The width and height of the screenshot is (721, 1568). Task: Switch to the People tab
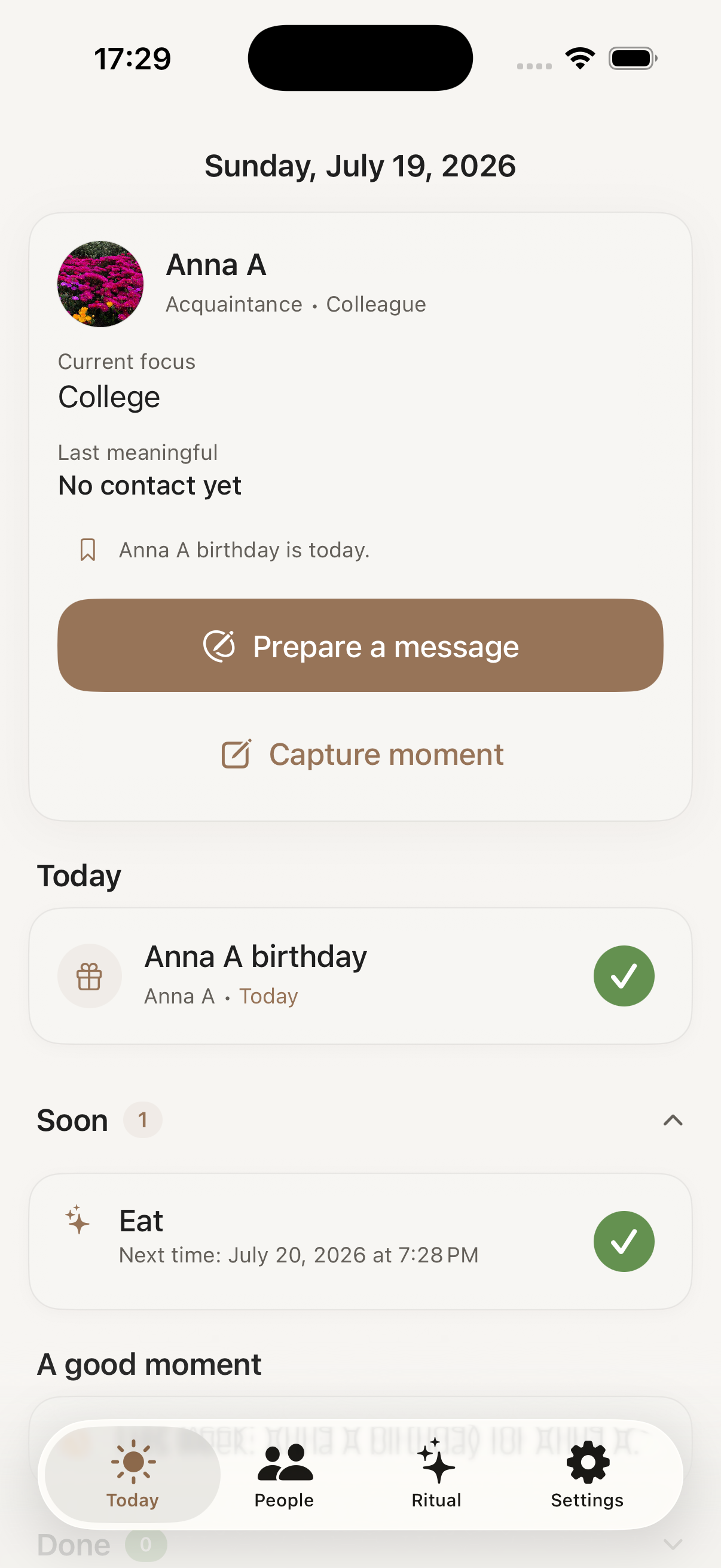284,1474
